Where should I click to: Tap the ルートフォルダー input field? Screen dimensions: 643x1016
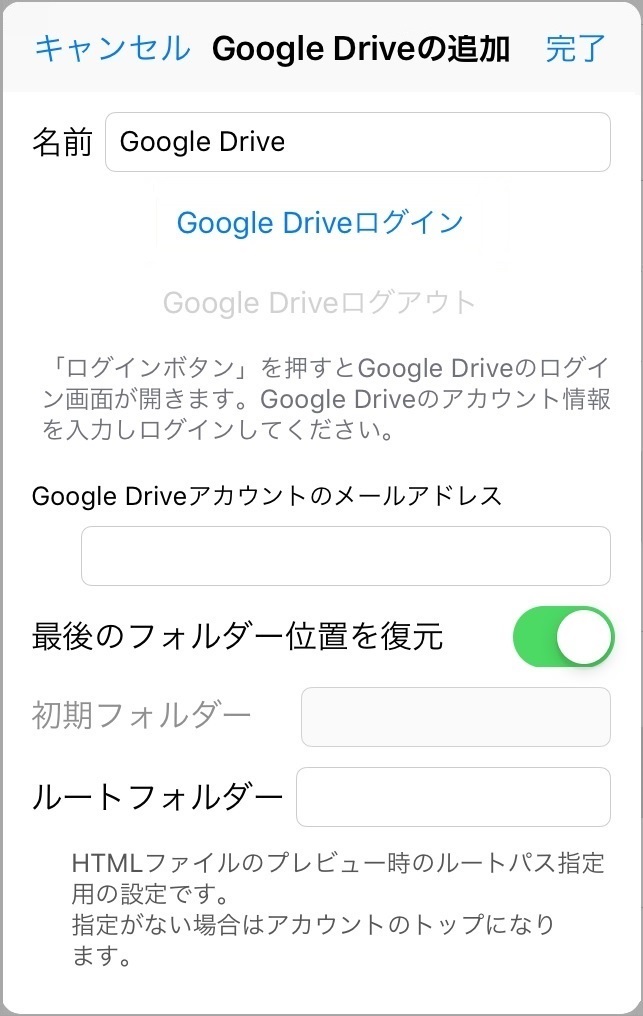(453, 797)
